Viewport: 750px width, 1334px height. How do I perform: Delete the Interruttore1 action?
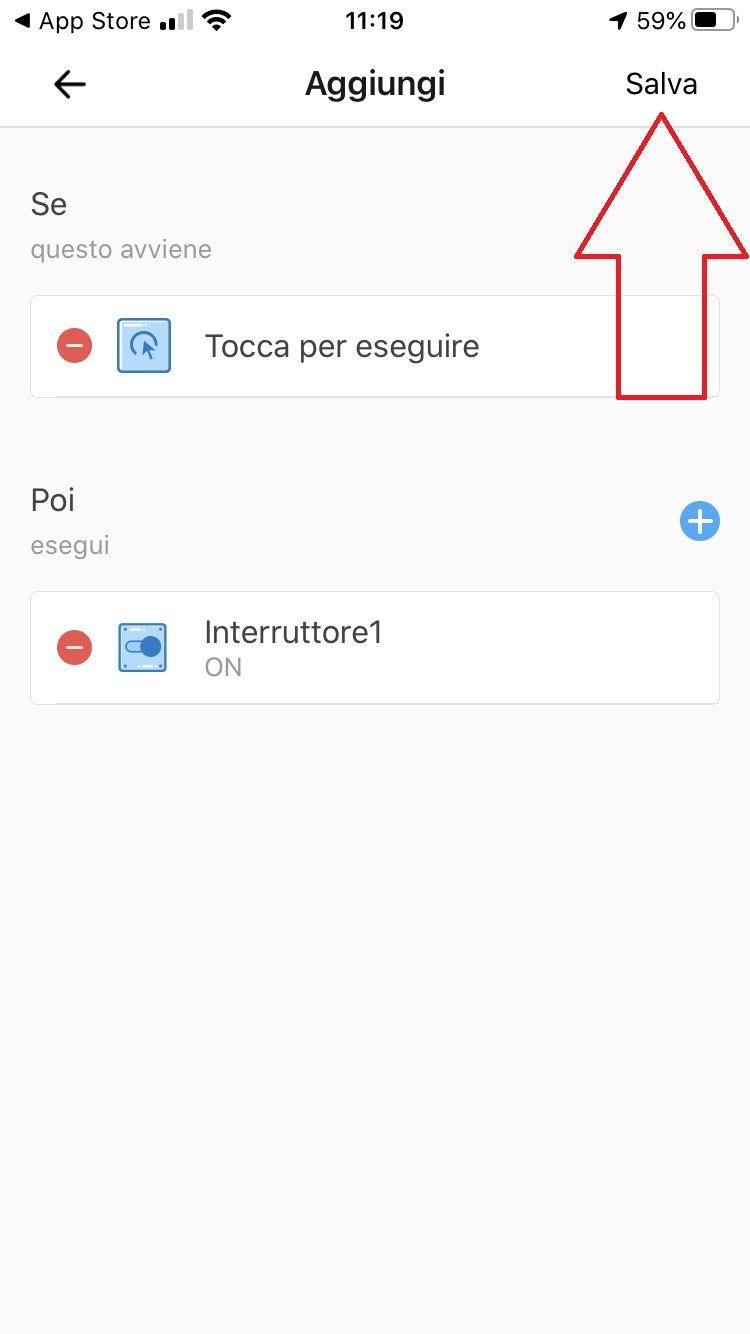[x=74, y=648]
